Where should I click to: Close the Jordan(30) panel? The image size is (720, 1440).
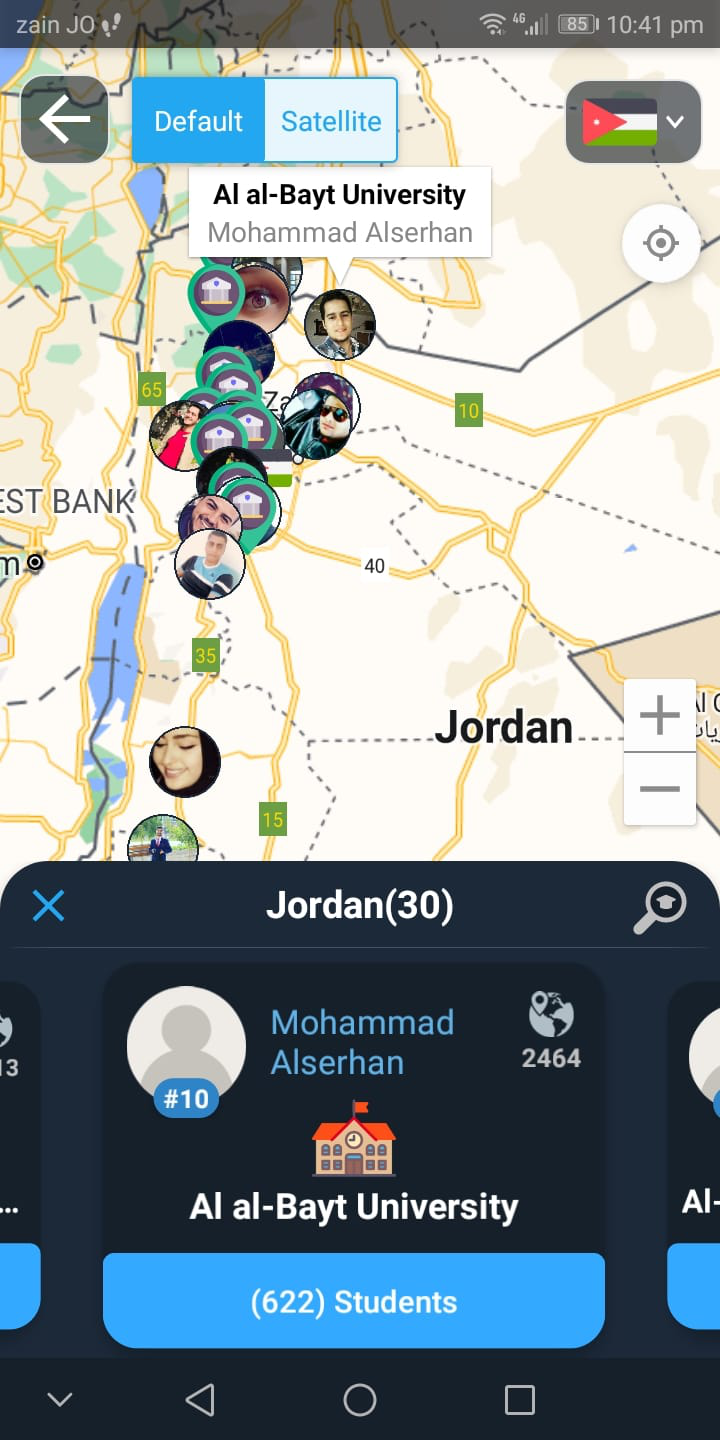[48, 906]
